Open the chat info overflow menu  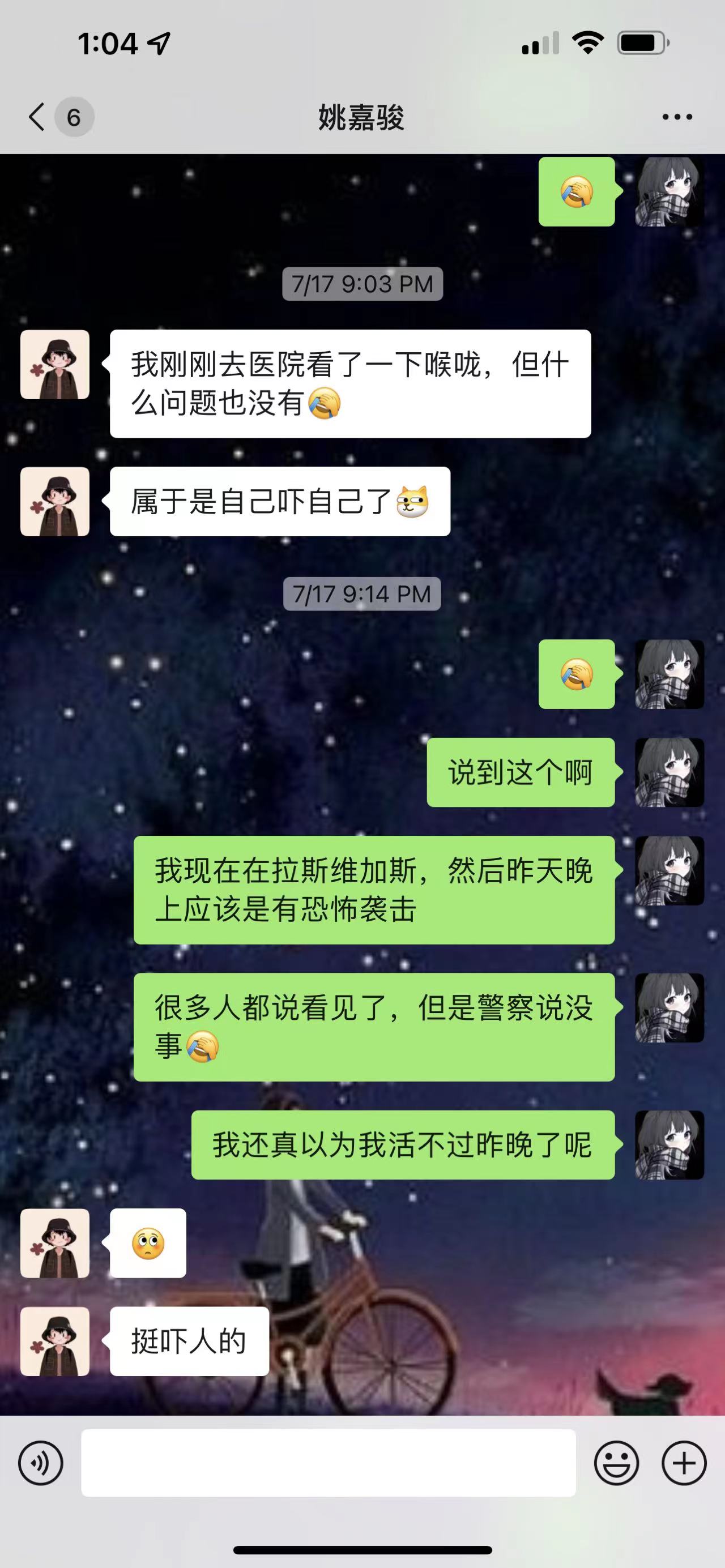[x=677, y=117]
